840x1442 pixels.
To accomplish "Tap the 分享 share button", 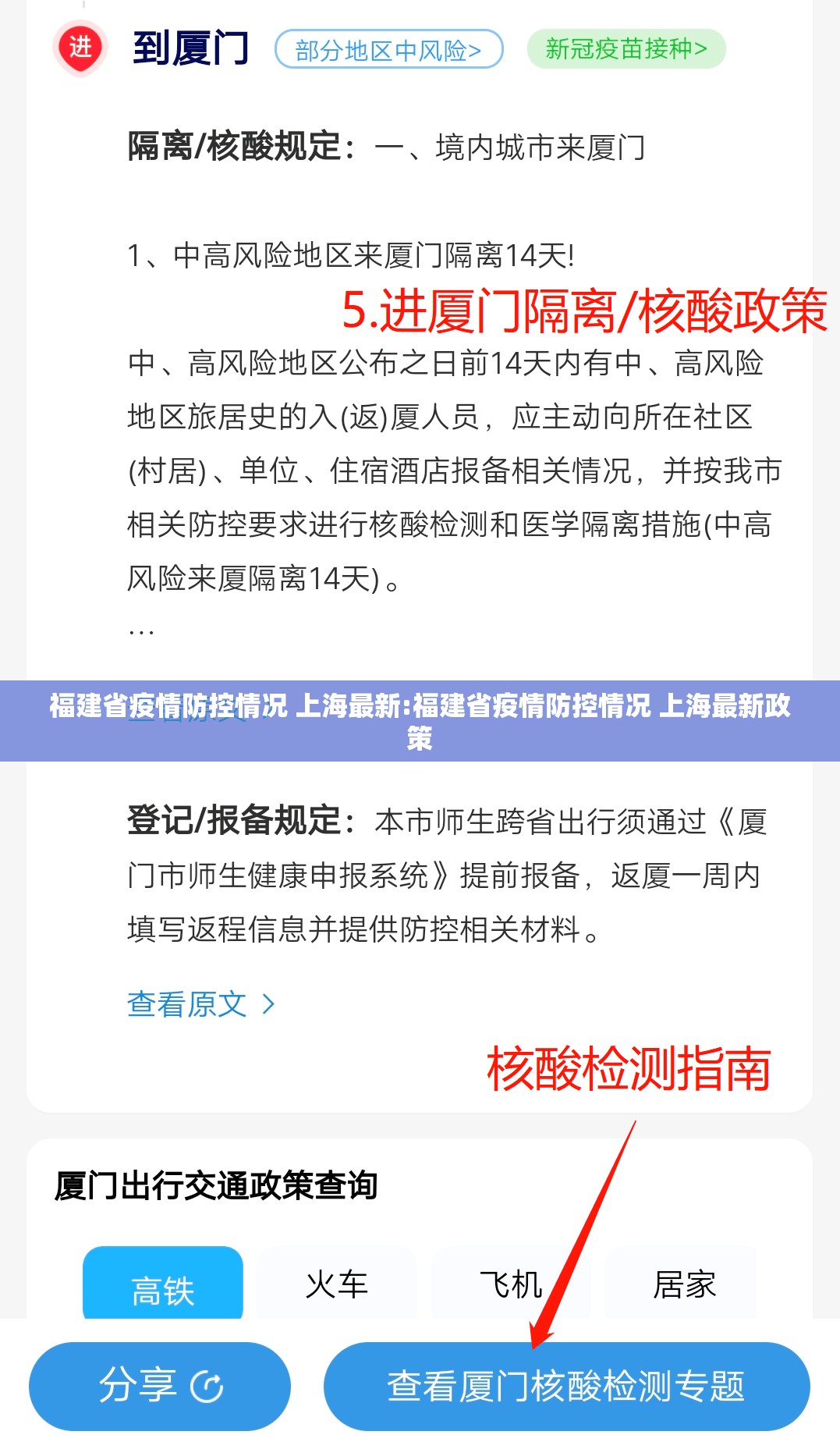I will coord(160,1386).
